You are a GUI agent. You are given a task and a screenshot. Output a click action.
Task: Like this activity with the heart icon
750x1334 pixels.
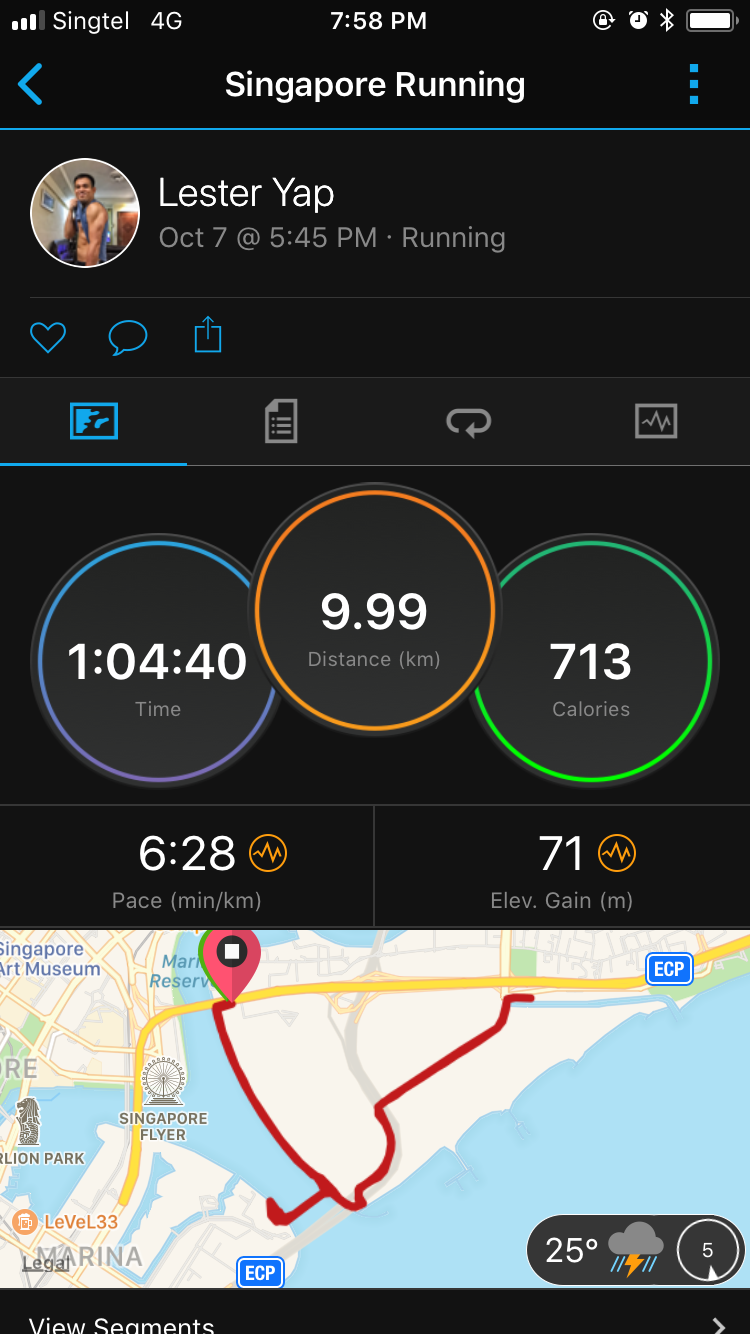click(47, 337)
